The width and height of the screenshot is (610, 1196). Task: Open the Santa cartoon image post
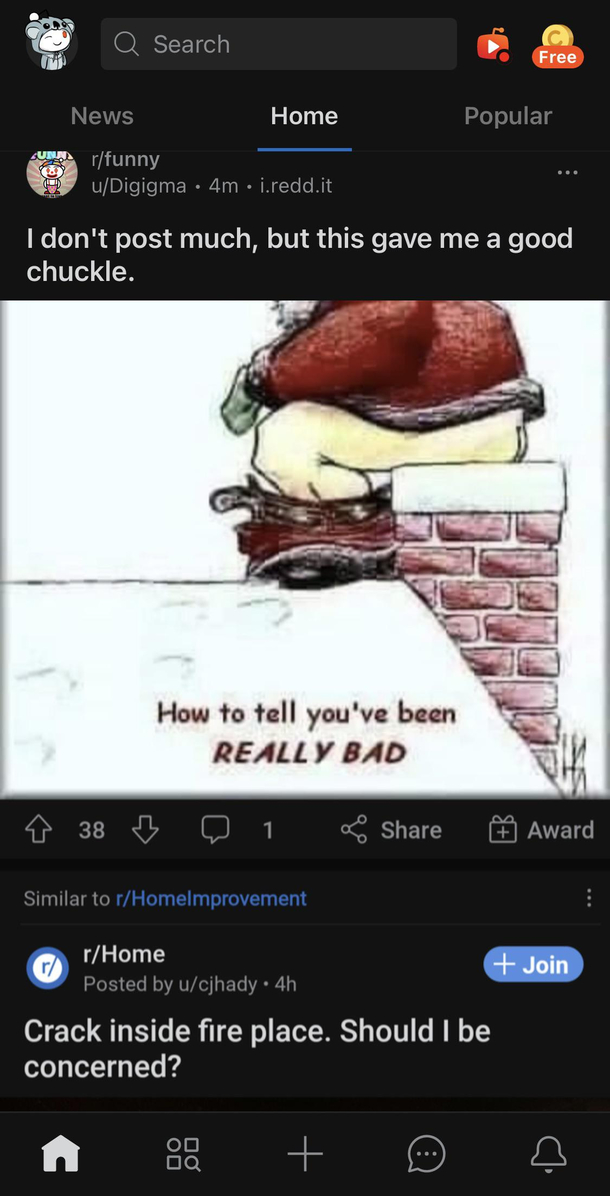click(x=305, y=548)
